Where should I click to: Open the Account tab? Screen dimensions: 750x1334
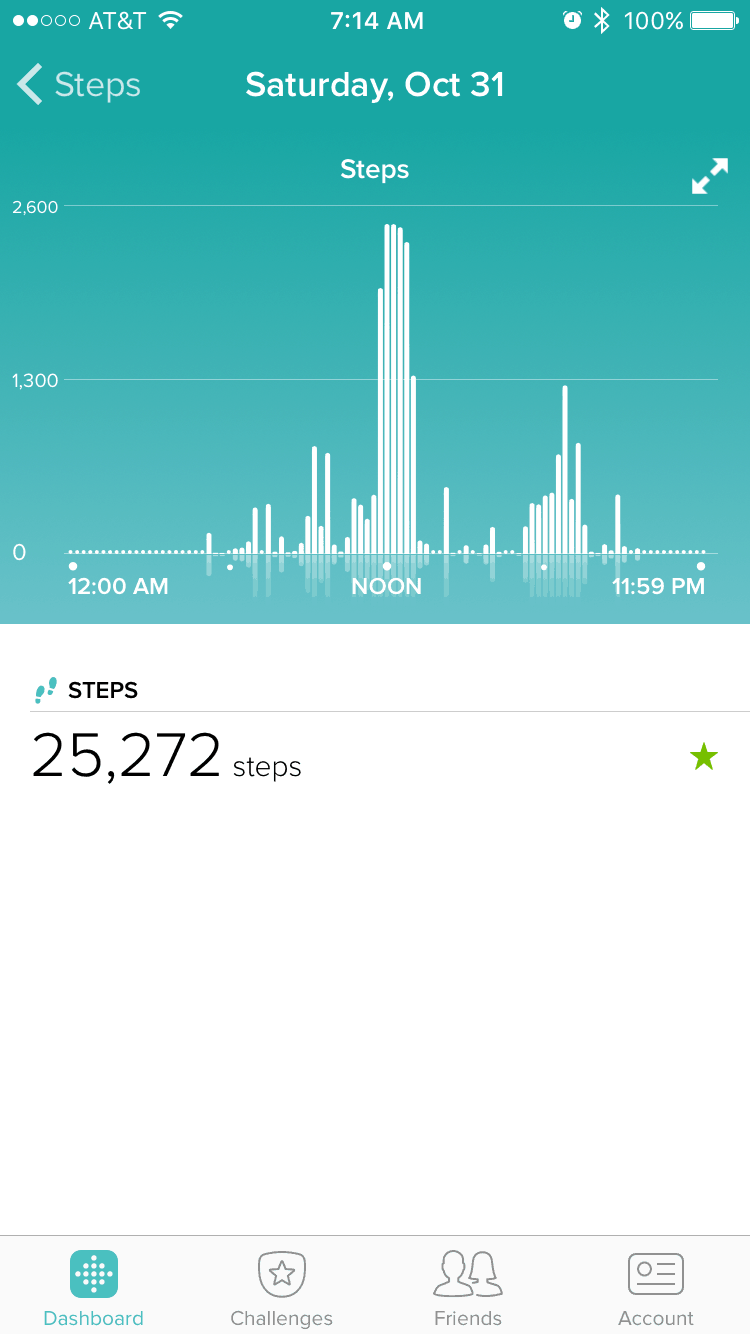[656, 1288]
